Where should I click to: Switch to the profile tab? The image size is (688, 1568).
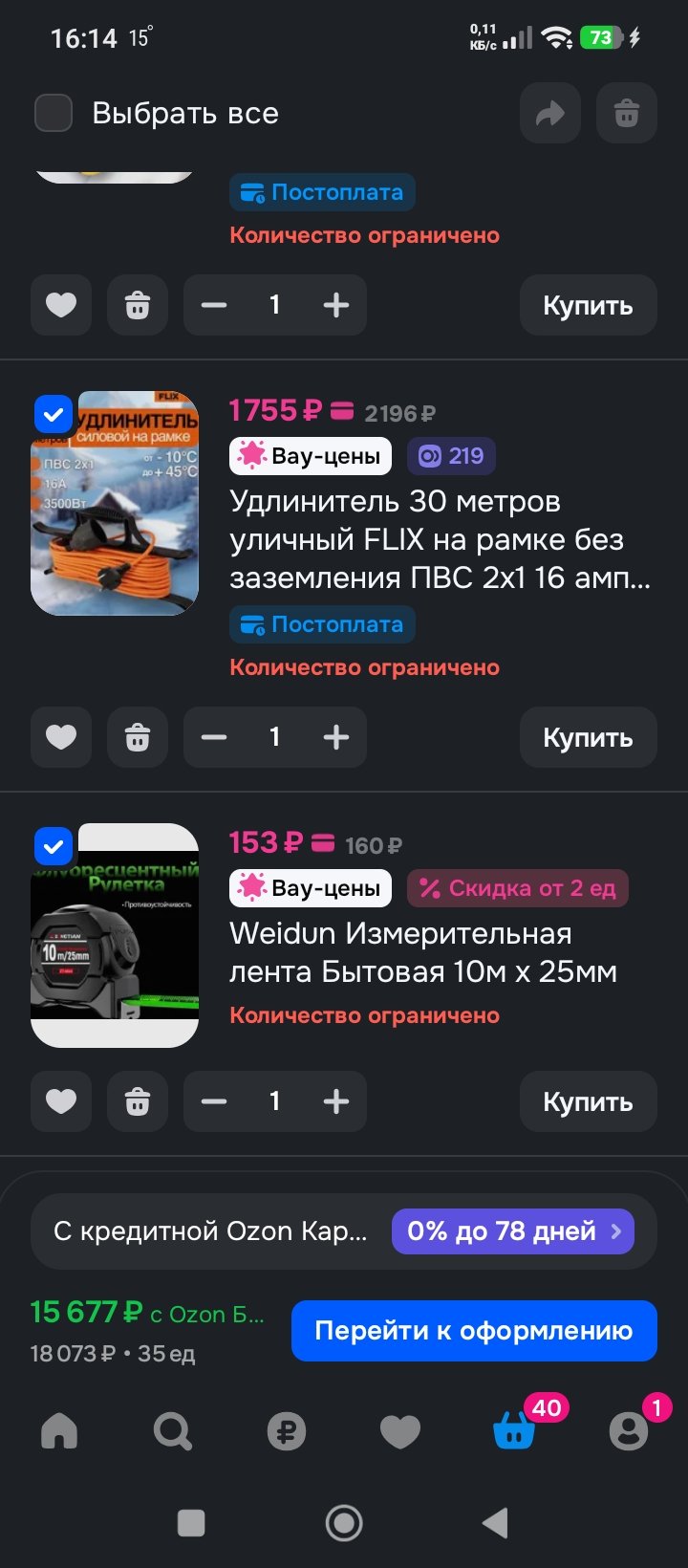click(x=628, y=1431)
